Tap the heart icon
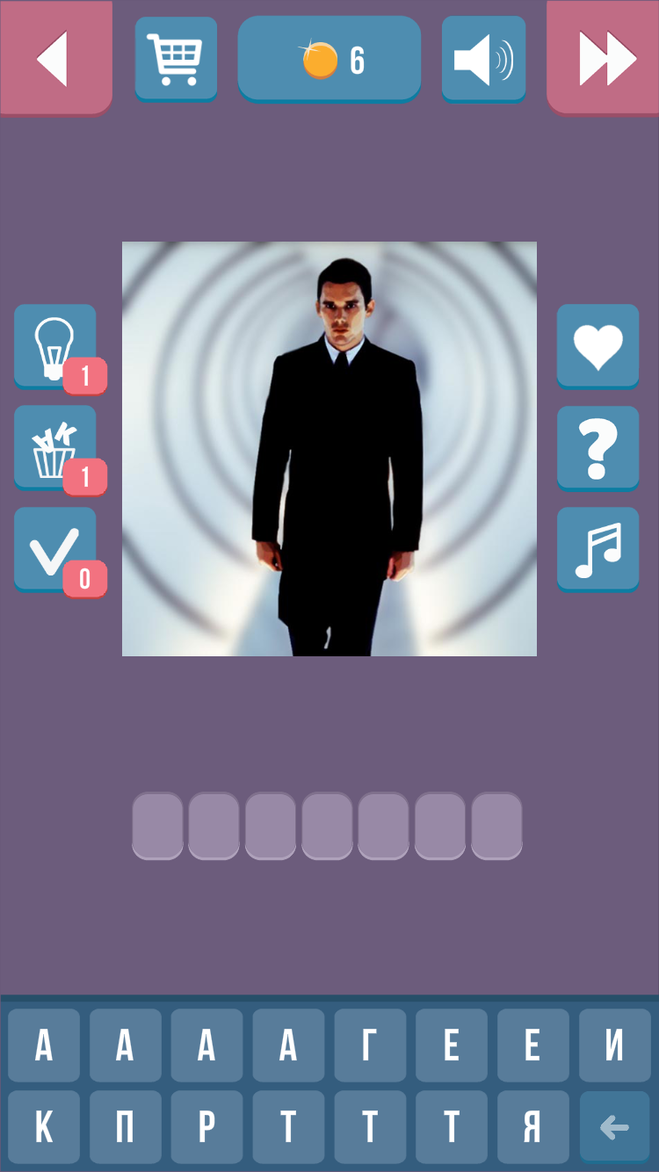Image resolution: width=659 pixels, height=1172 pixels. [598, 346]
